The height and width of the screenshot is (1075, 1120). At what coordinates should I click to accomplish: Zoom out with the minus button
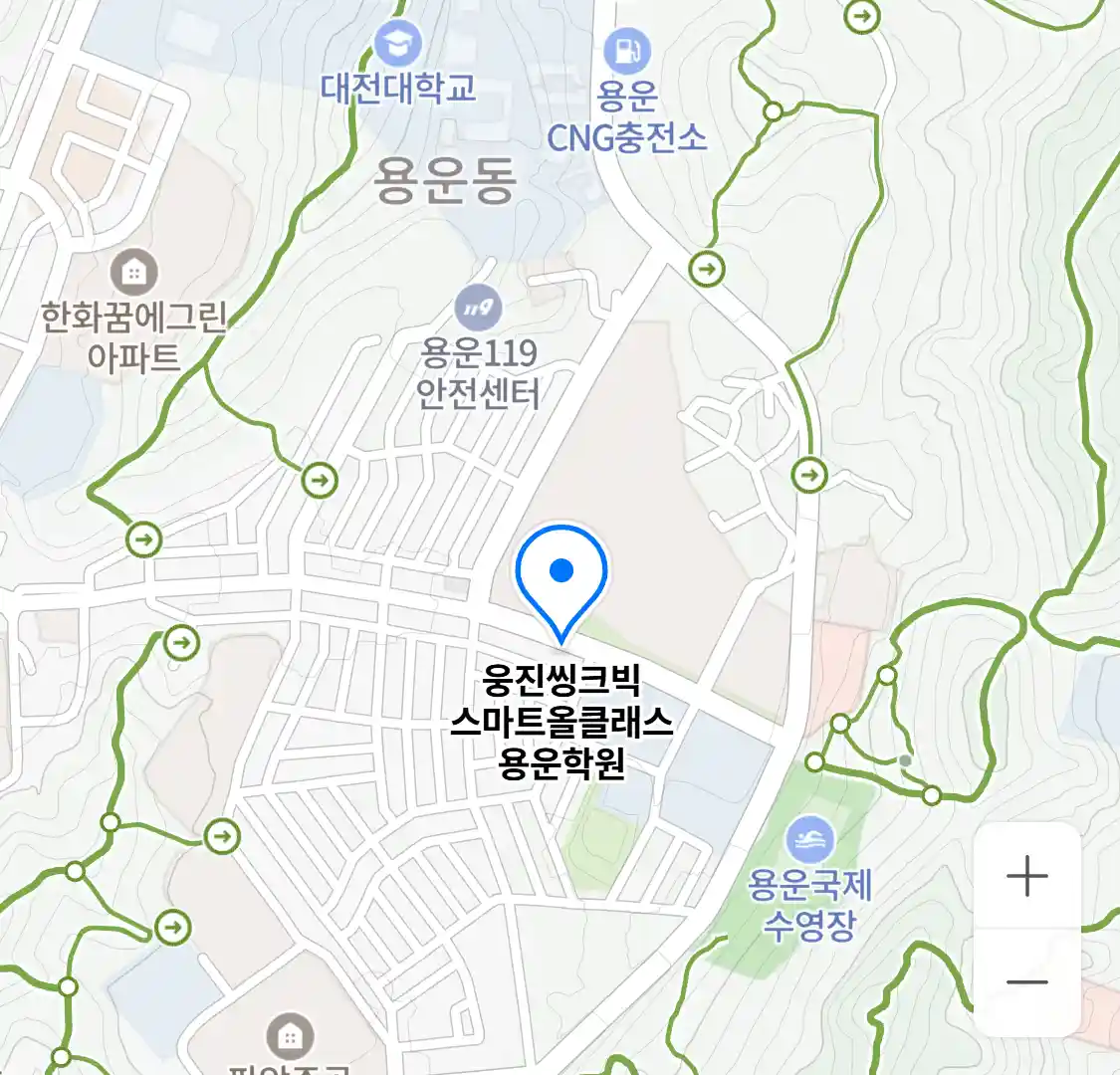point(1026,982)
